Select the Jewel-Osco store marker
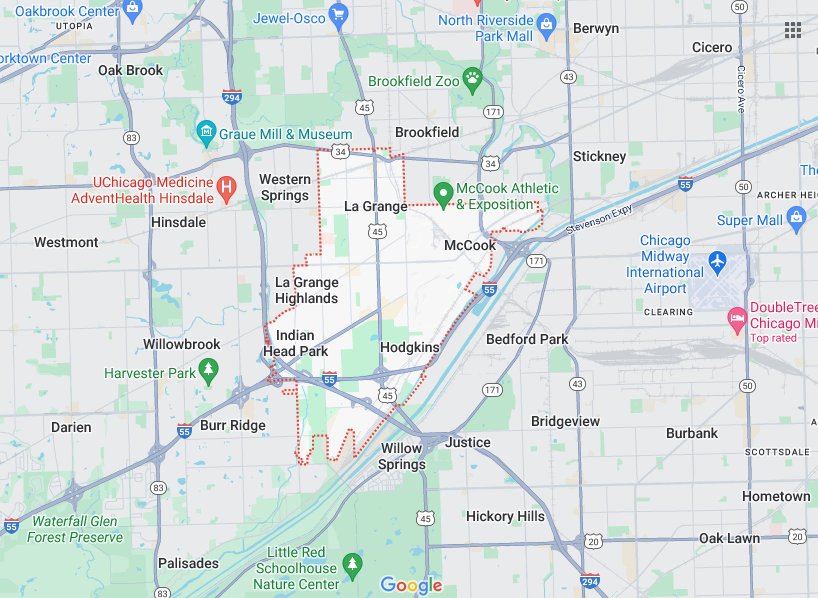The width and height of the screenshot is (818, 598). click(x=339, y=14)
